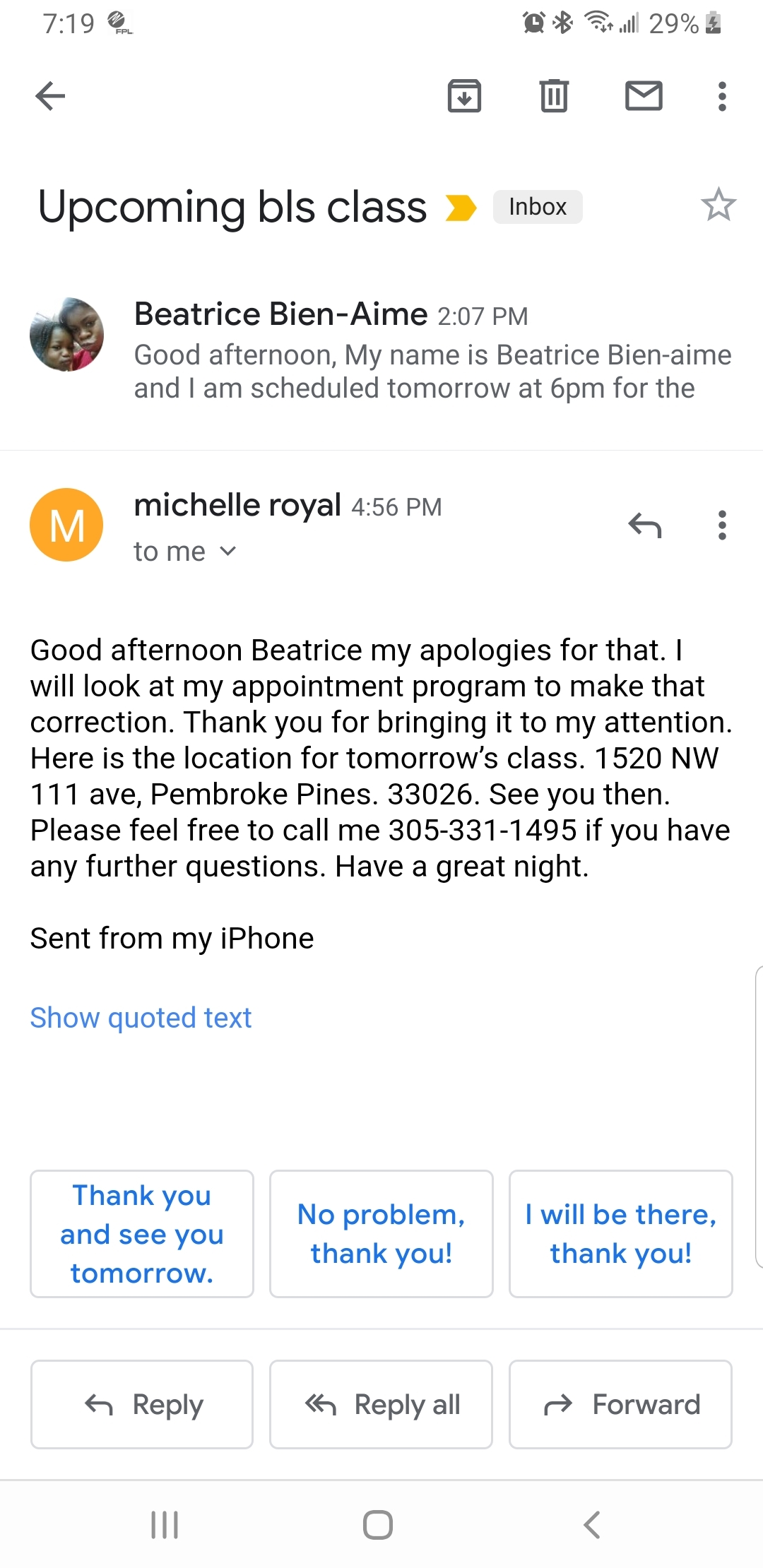Viewport: 763px width, 1568px height.
Task: Tap the reply arrow on michelle royal's message
Action: pyautogui.click(x=644, y=525)
